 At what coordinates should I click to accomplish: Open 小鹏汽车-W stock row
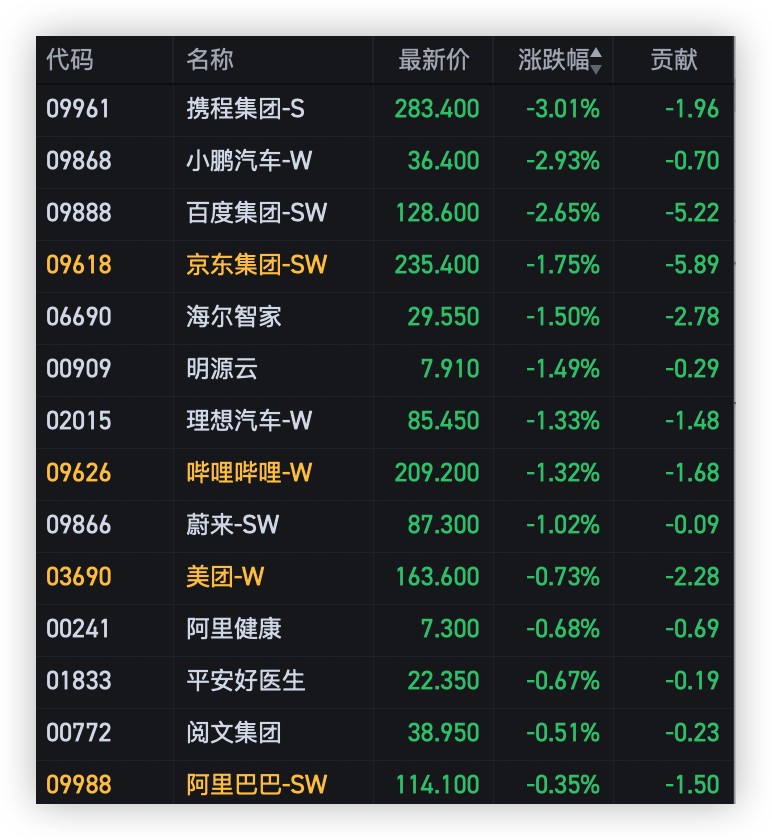click(249, 161)
